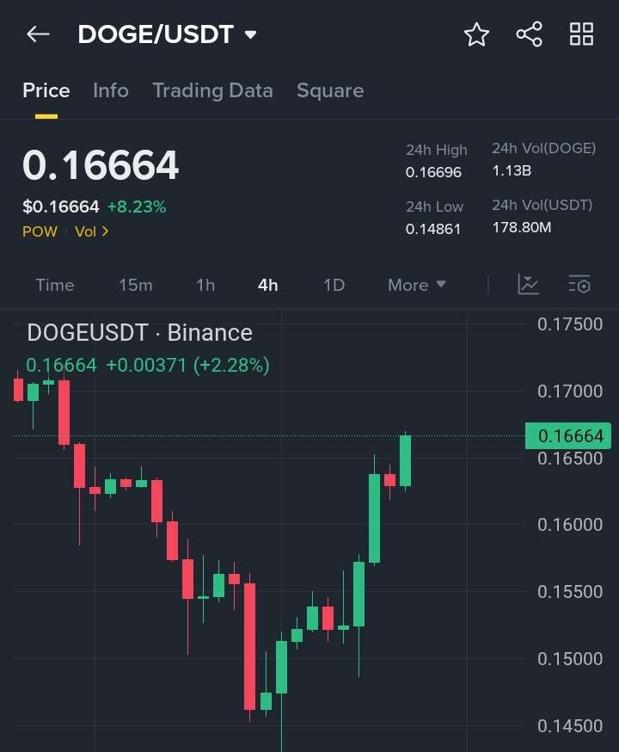Add DOGE/USDT to favorites with the star
Viewport: 619px width, 752px height.
[x=476, y=35]
